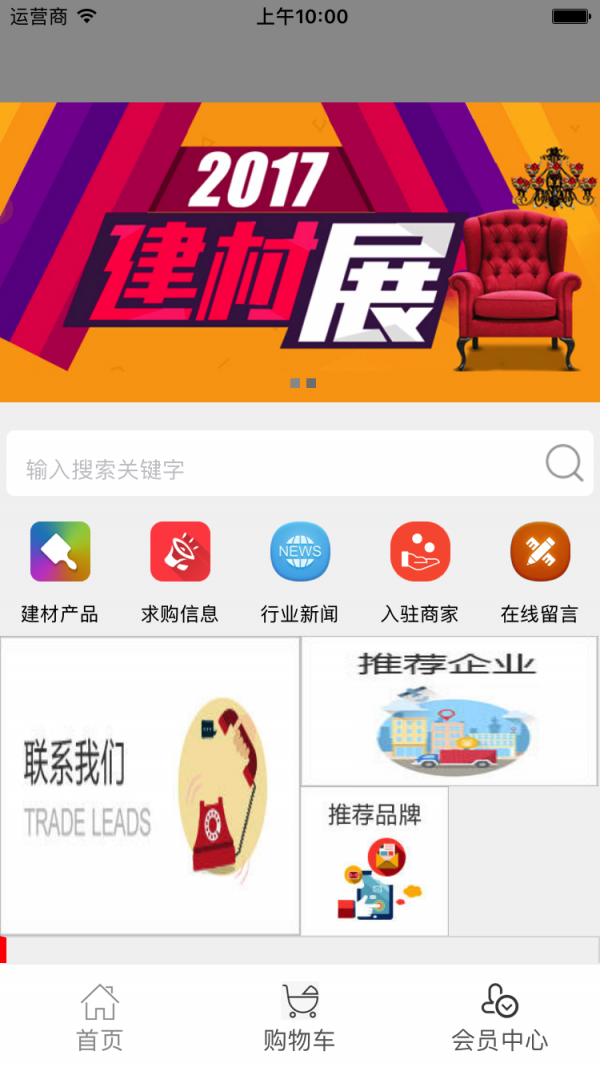Open 求购信息 section
Screen dimensions: 600x1067
tap(180, 570)
